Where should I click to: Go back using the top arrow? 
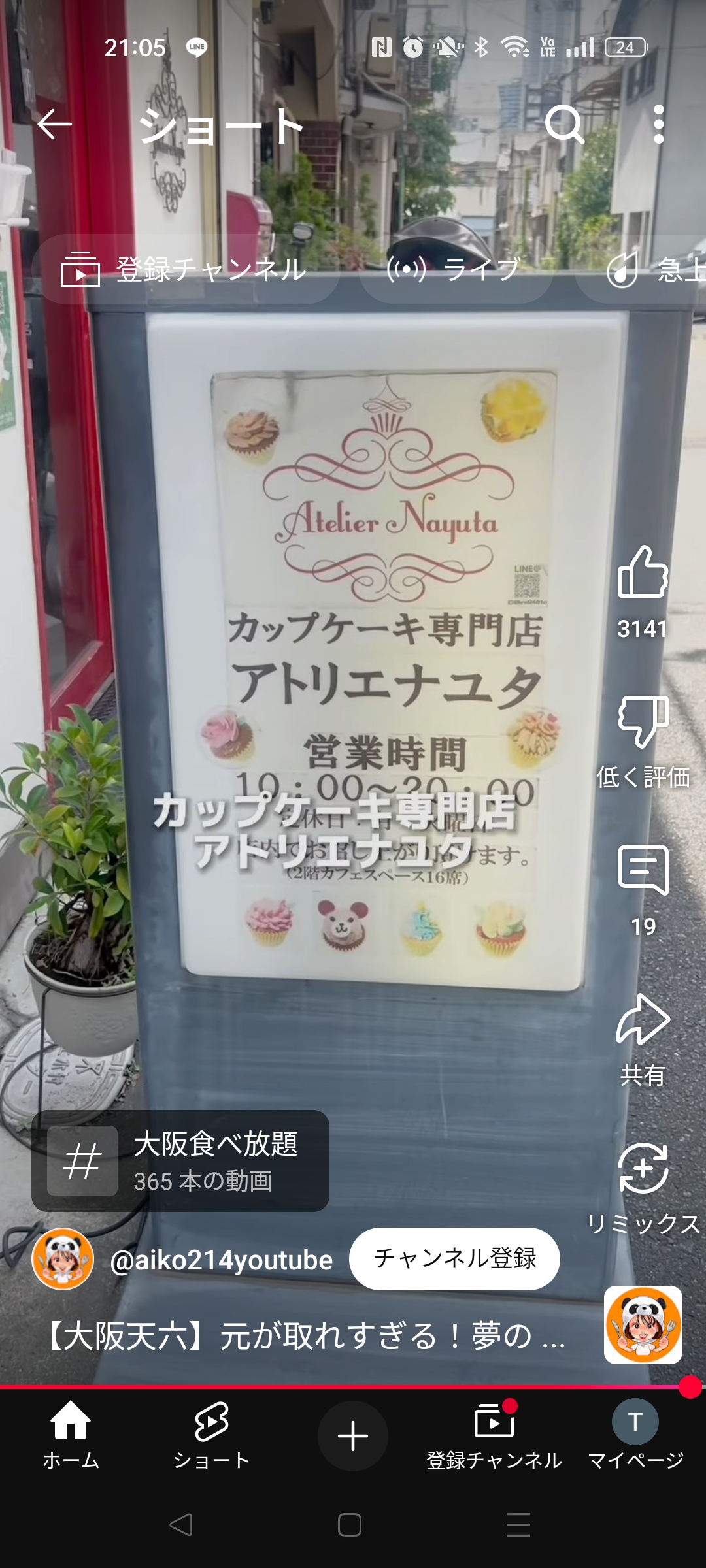[54, 124]
